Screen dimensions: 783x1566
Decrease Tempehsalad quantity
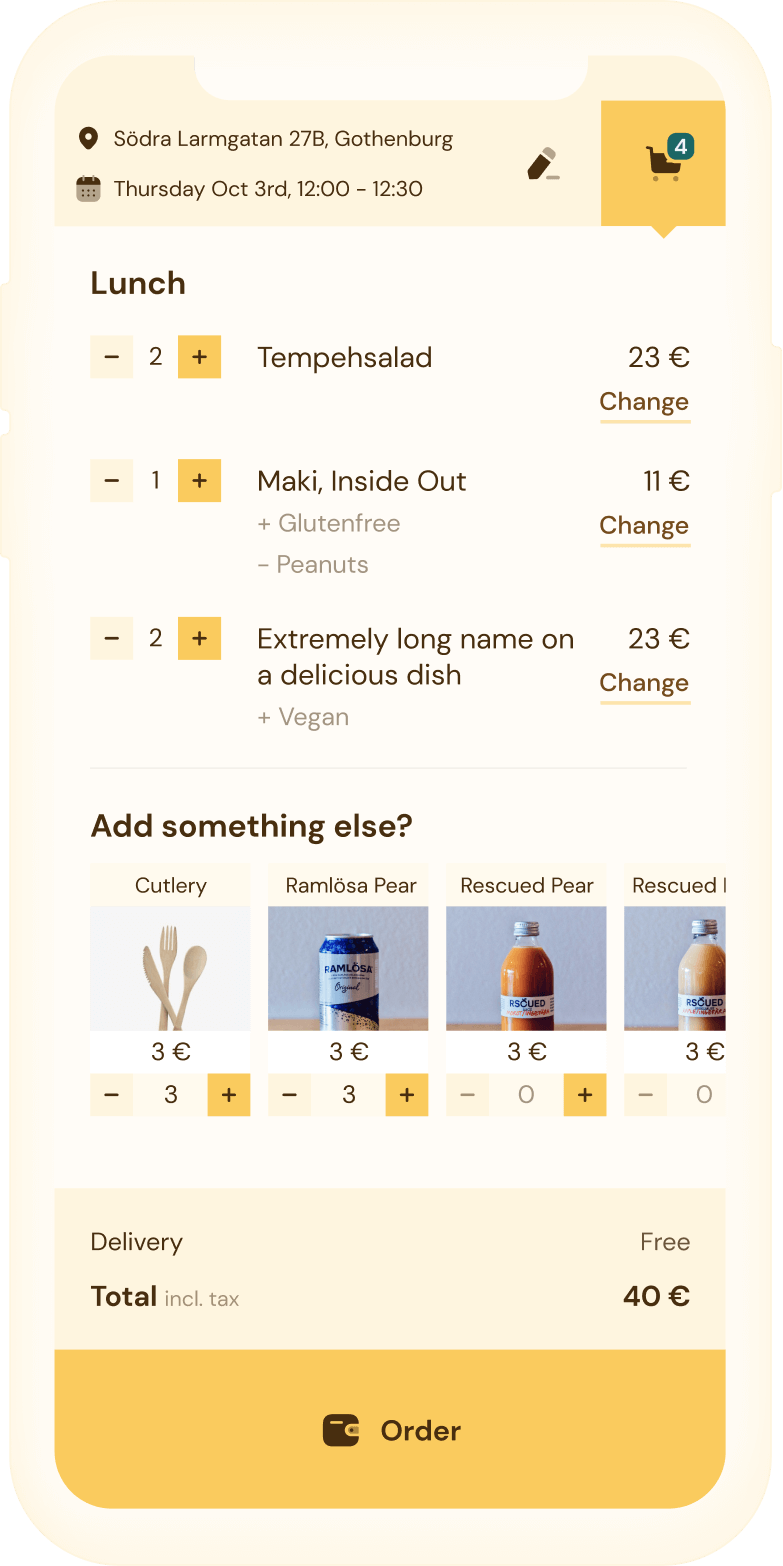pyautogui.click(x=112, y=357)
